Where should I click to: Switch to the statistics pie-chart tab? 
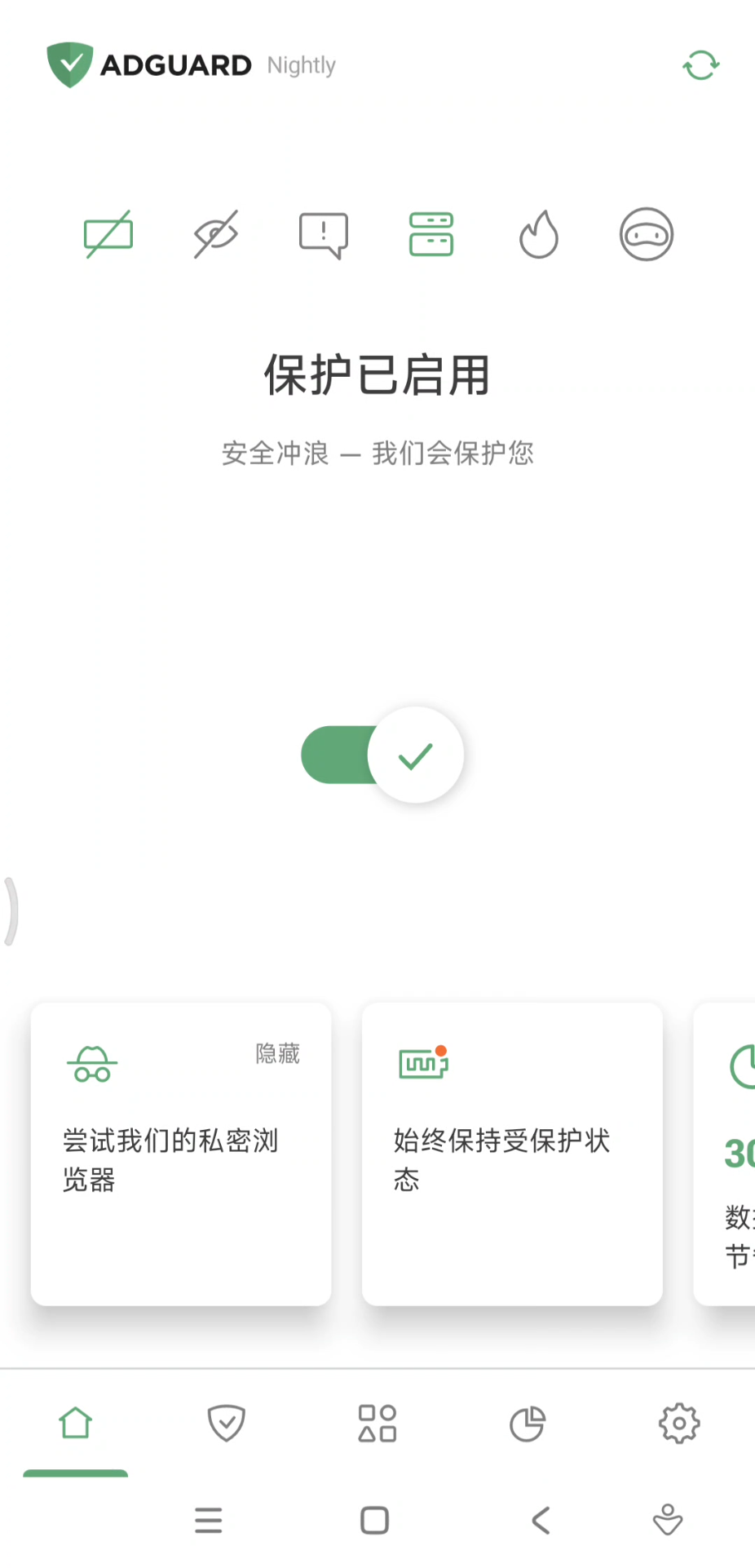[x=528, y=1424]
